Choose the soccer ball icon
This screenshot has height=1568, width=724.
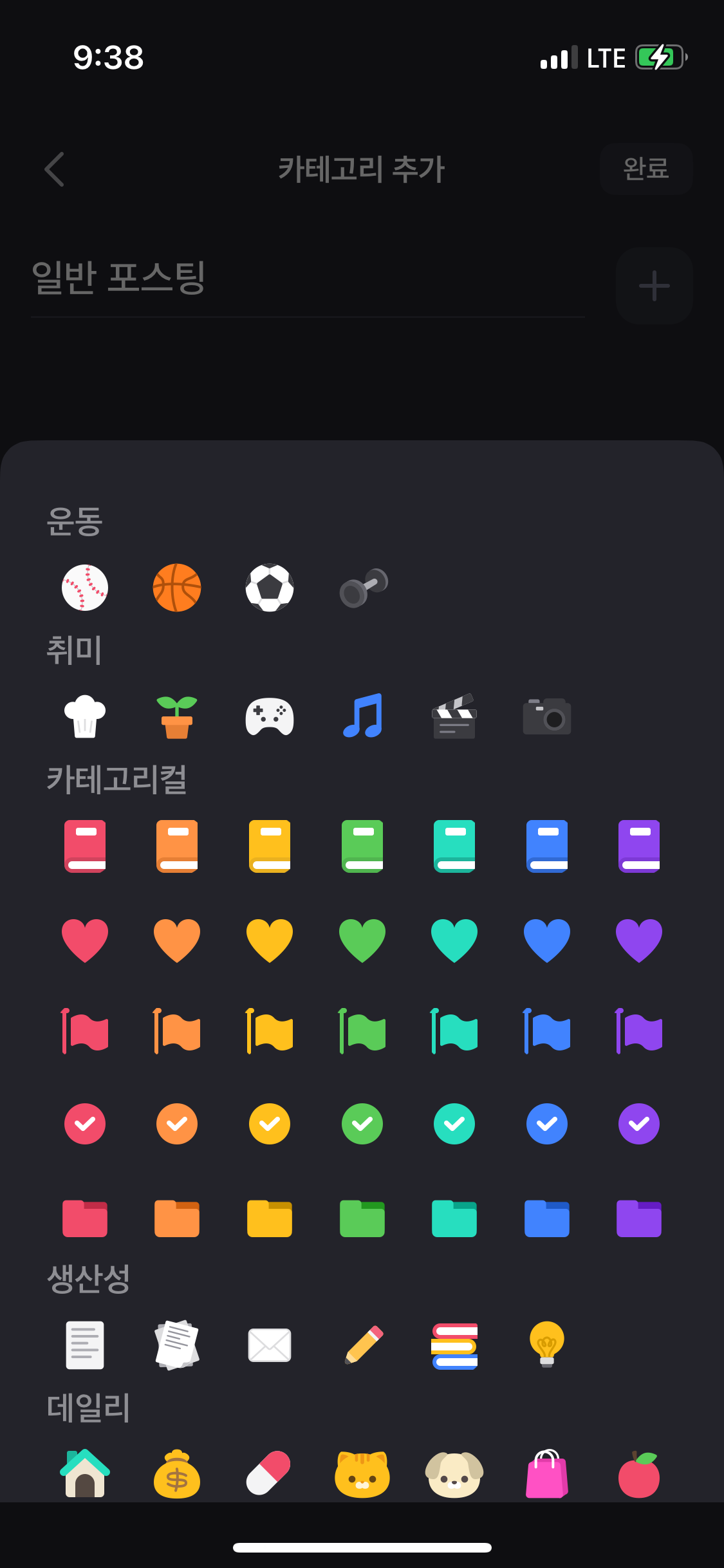click(270, 588)
